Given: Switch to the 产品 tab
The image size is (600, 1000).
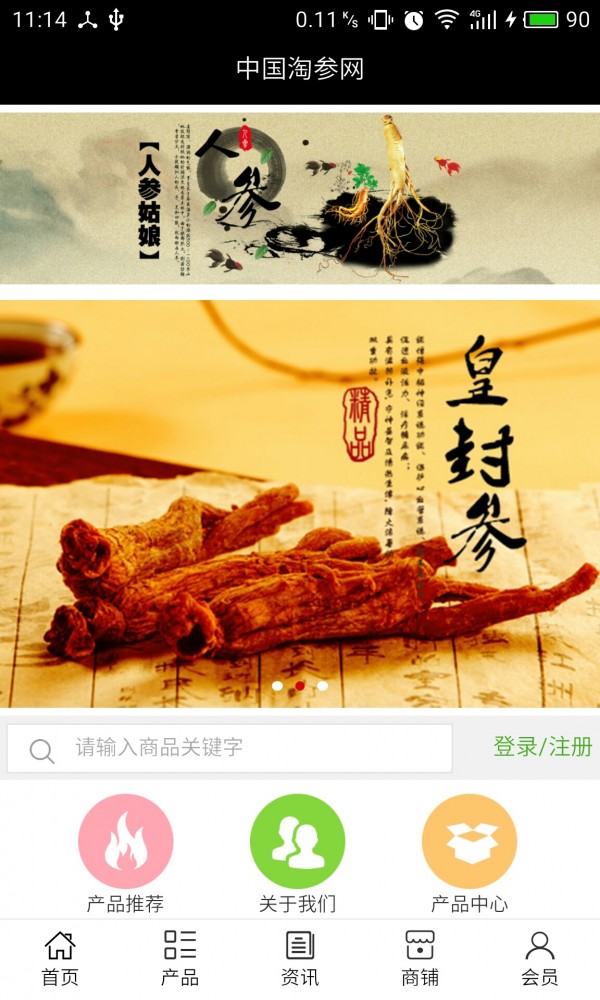Looking at the screenshot, I should point(180,958).
